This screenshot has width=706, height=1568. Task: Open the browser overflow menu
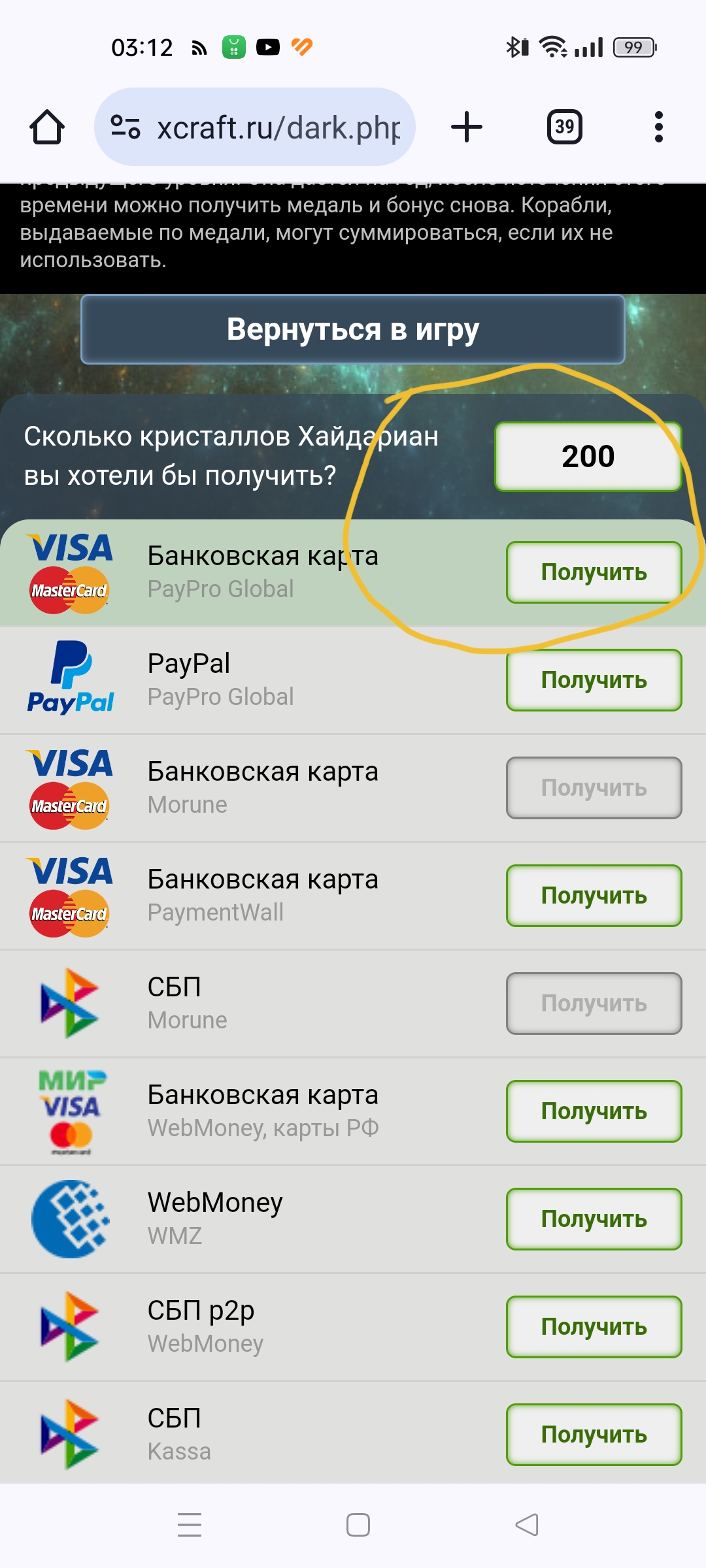[x=658, y=127]
